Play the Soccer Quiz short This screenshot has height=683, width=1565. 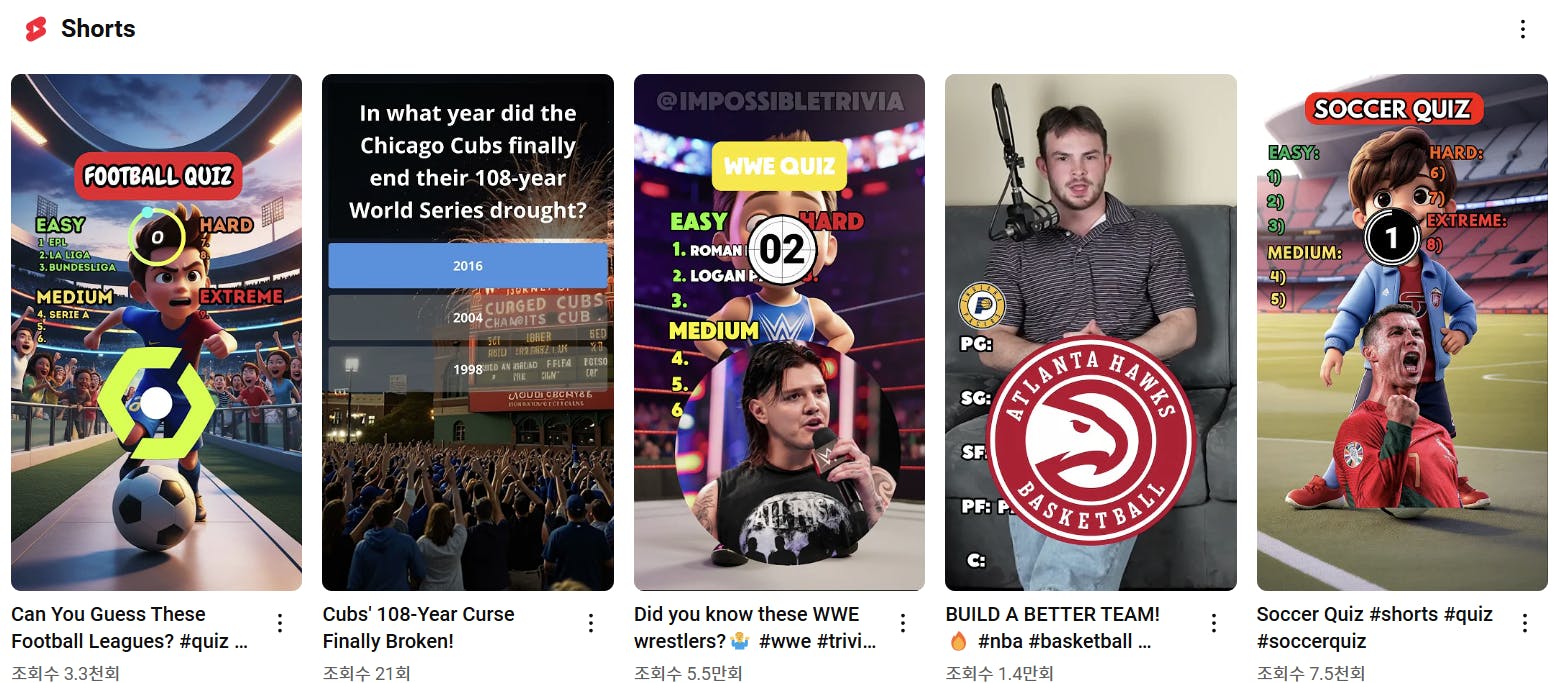coord(1402,332)
